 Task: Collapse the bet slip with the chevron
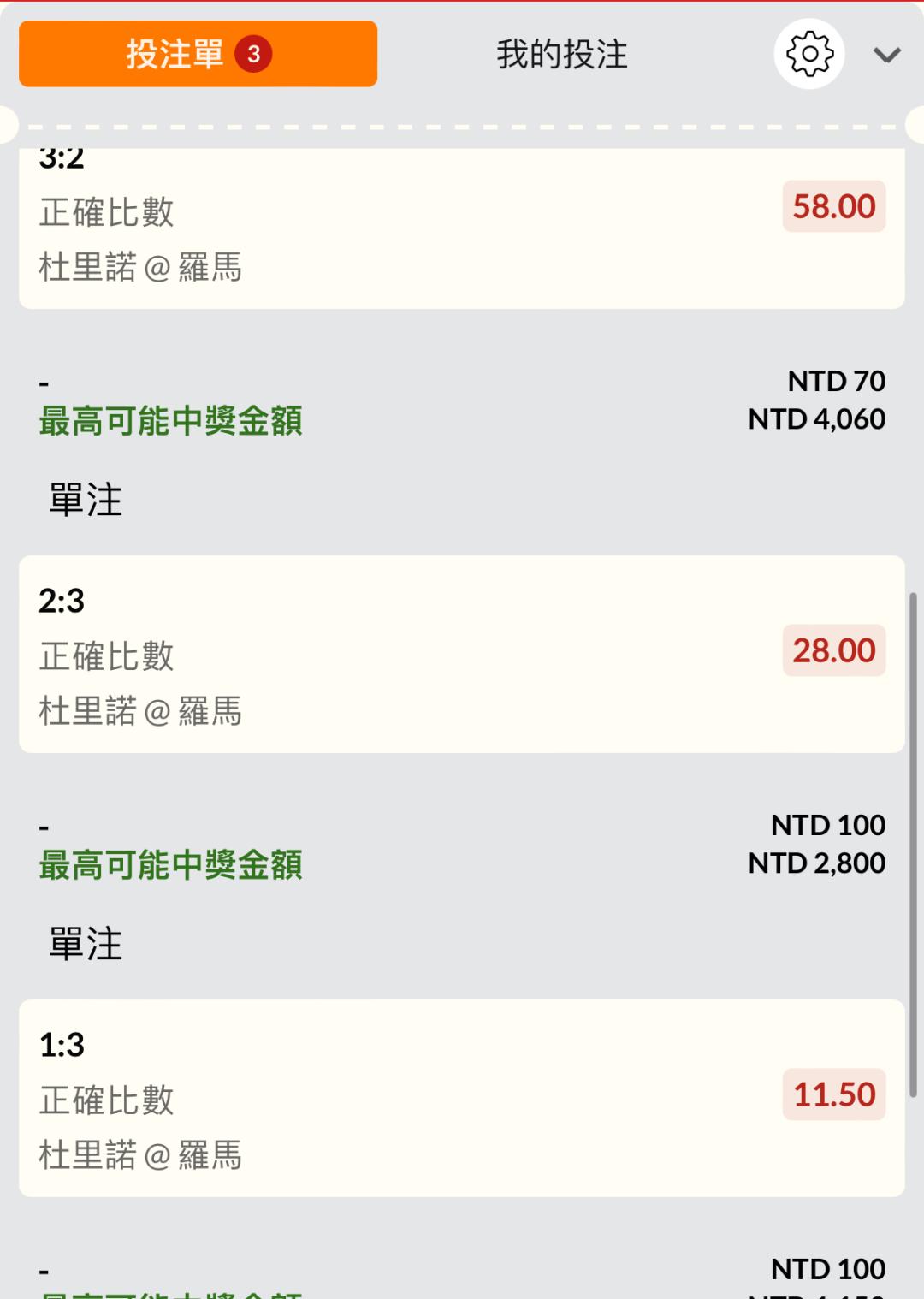click(x=886, y=56)
